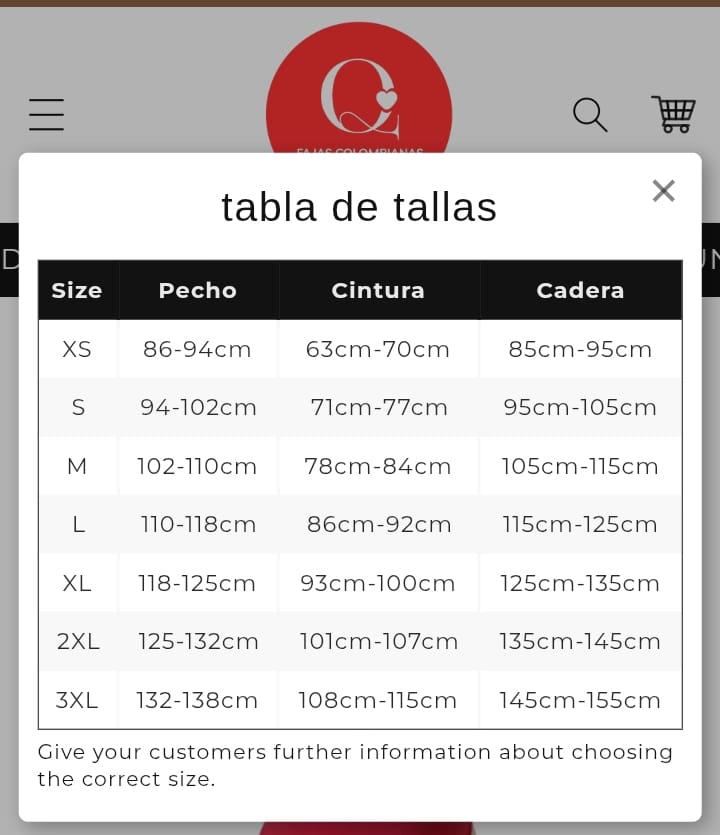
Task: Expand the Cadera column header
Action: tap(580, 290)
